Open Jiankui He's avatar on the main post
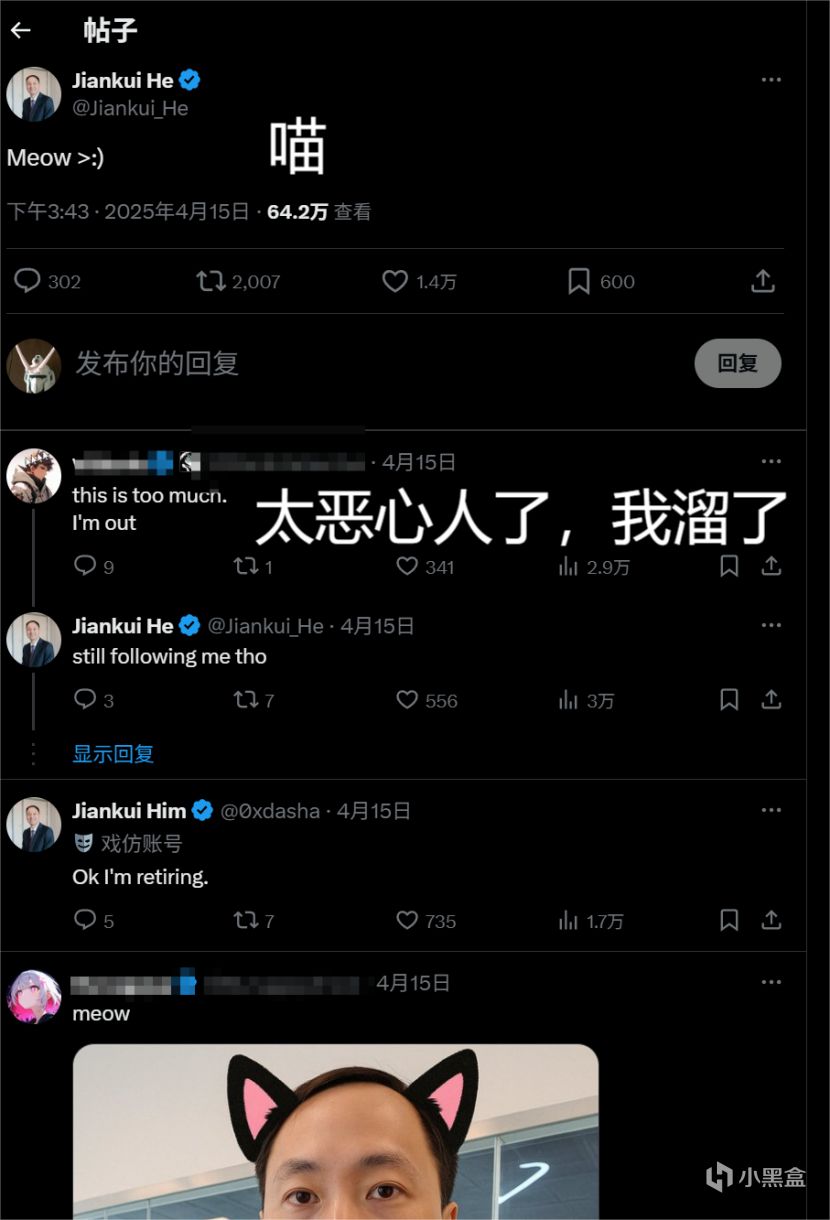 [x=34, y=94]
